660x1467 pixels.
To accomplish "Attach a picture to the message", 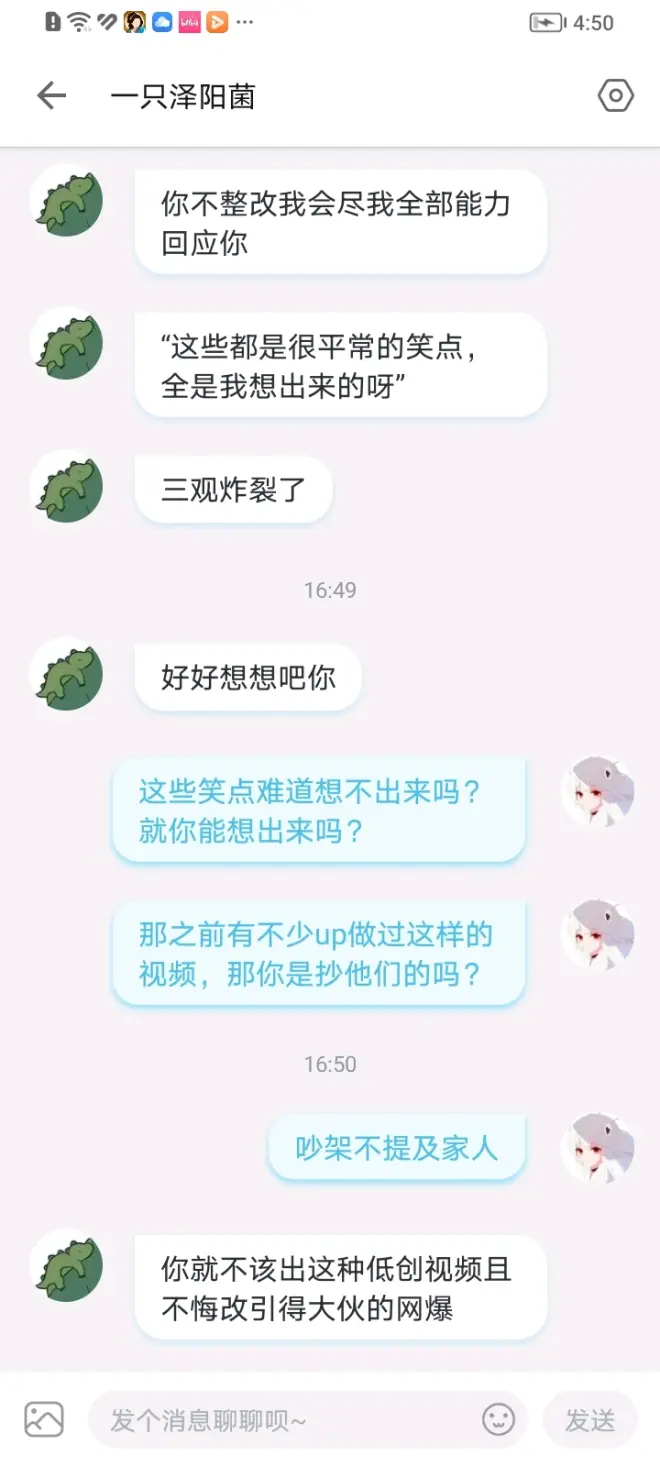I will pyautogui.click(x=44, y=1419).
